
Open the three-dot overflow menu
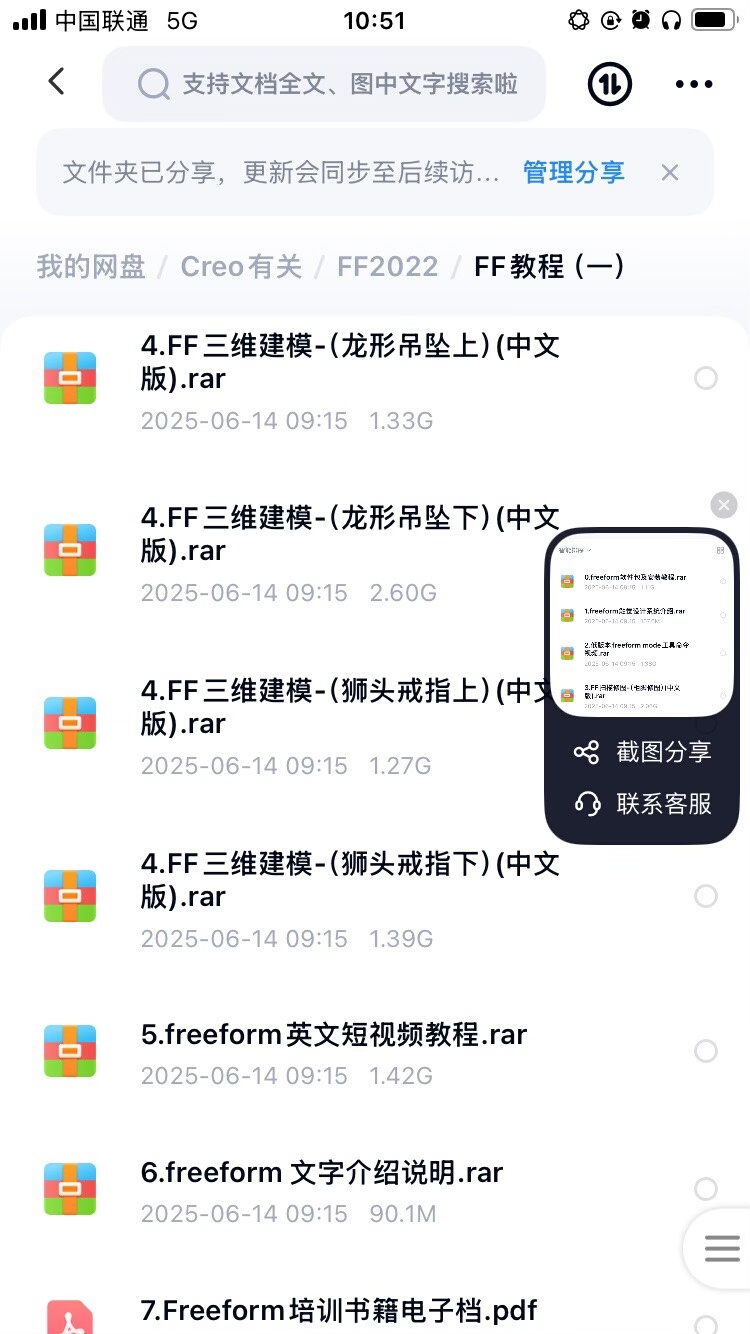tap(694, 84)
